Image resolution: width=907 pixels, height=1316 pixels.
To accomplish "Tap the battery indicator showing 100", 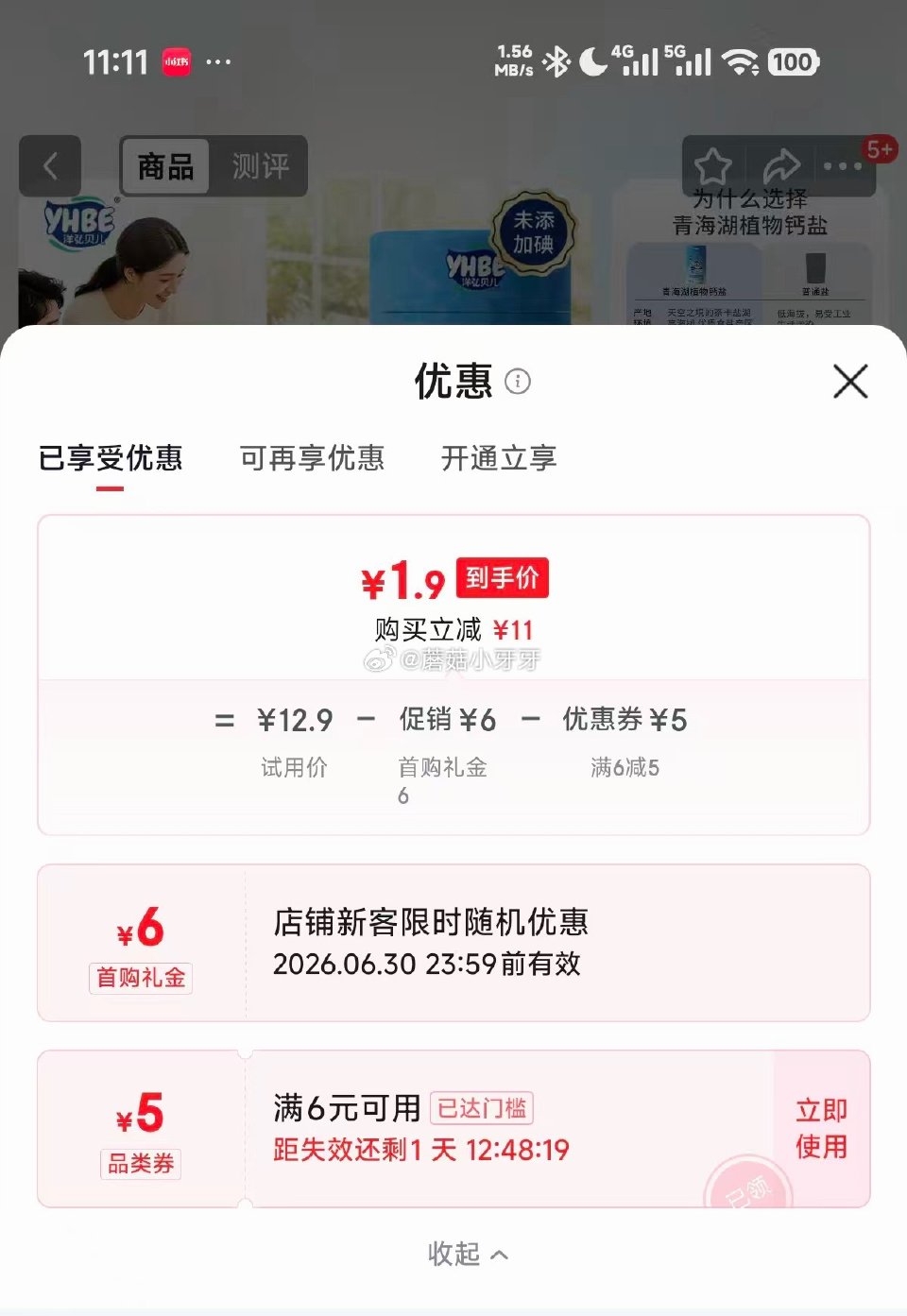I will coord(794,62).
